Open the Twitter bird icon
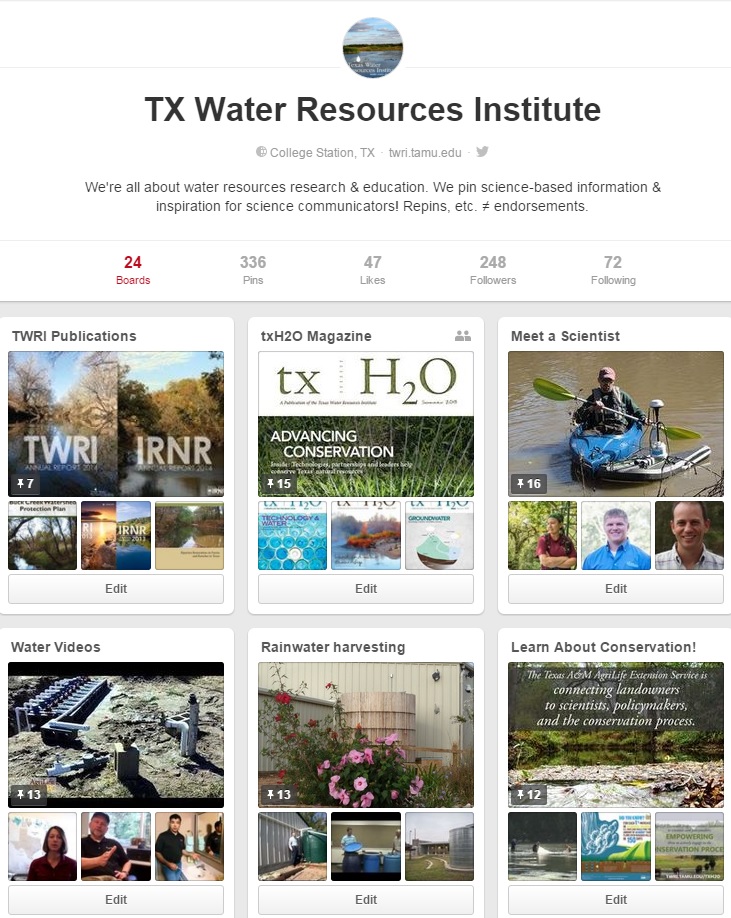 click(x=482, y=152)
